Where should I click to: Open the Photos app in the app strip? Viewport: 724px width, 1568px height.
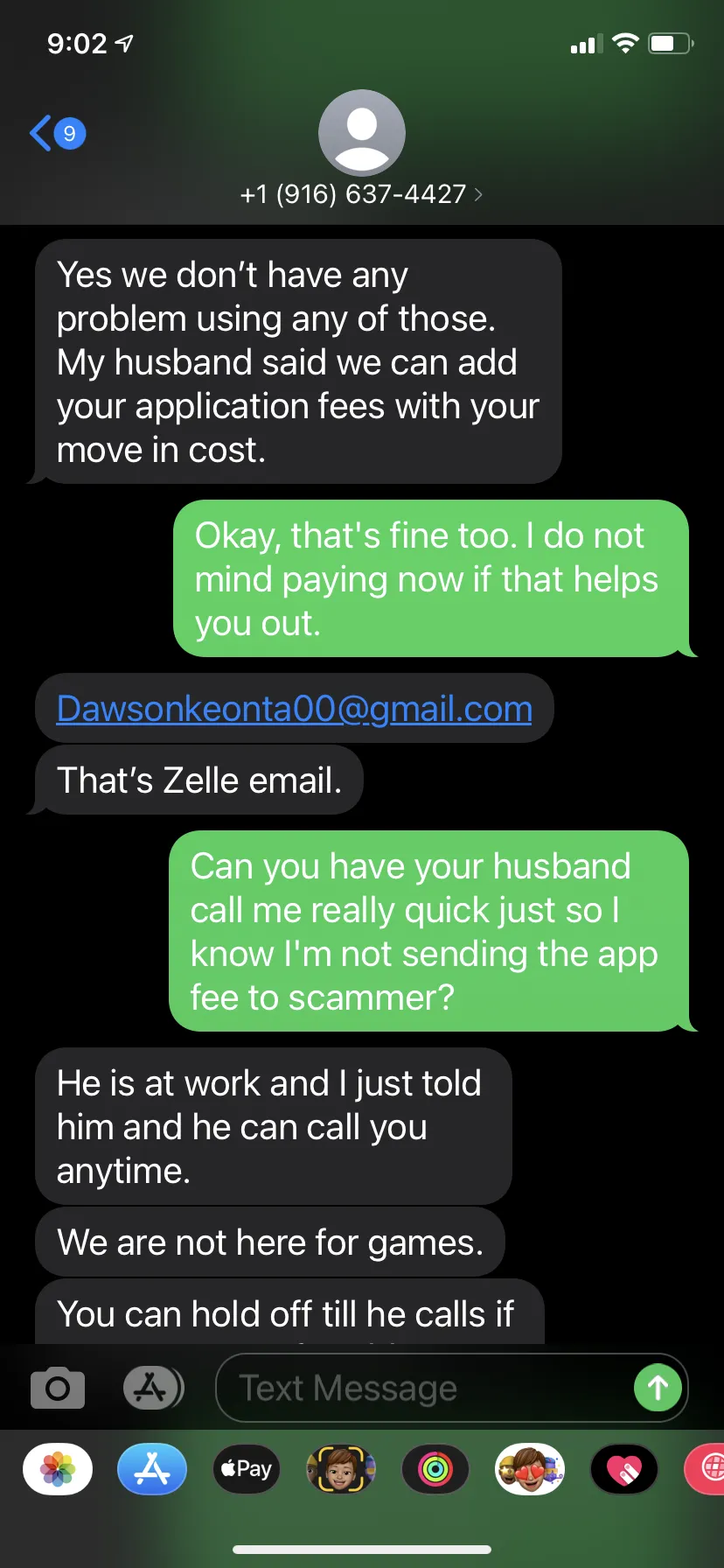click(58, 1468)
